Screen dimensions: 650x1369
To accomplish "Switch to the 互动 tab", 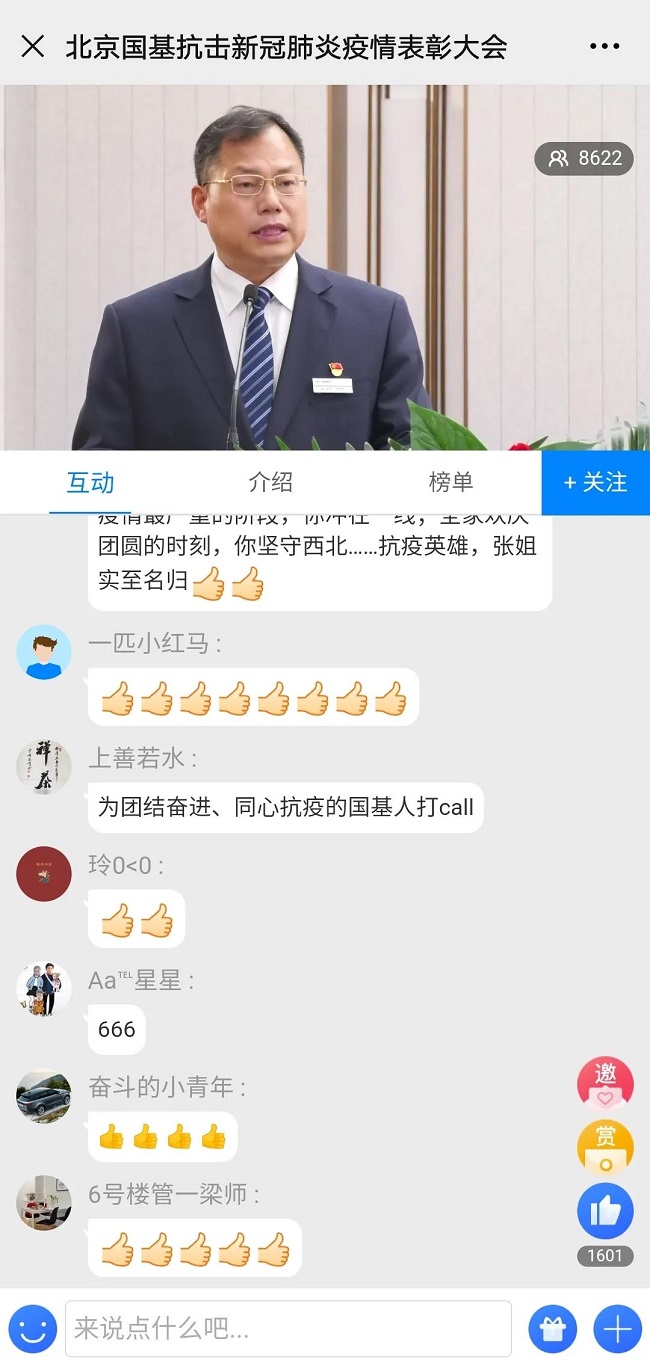I will click(90, 483).
